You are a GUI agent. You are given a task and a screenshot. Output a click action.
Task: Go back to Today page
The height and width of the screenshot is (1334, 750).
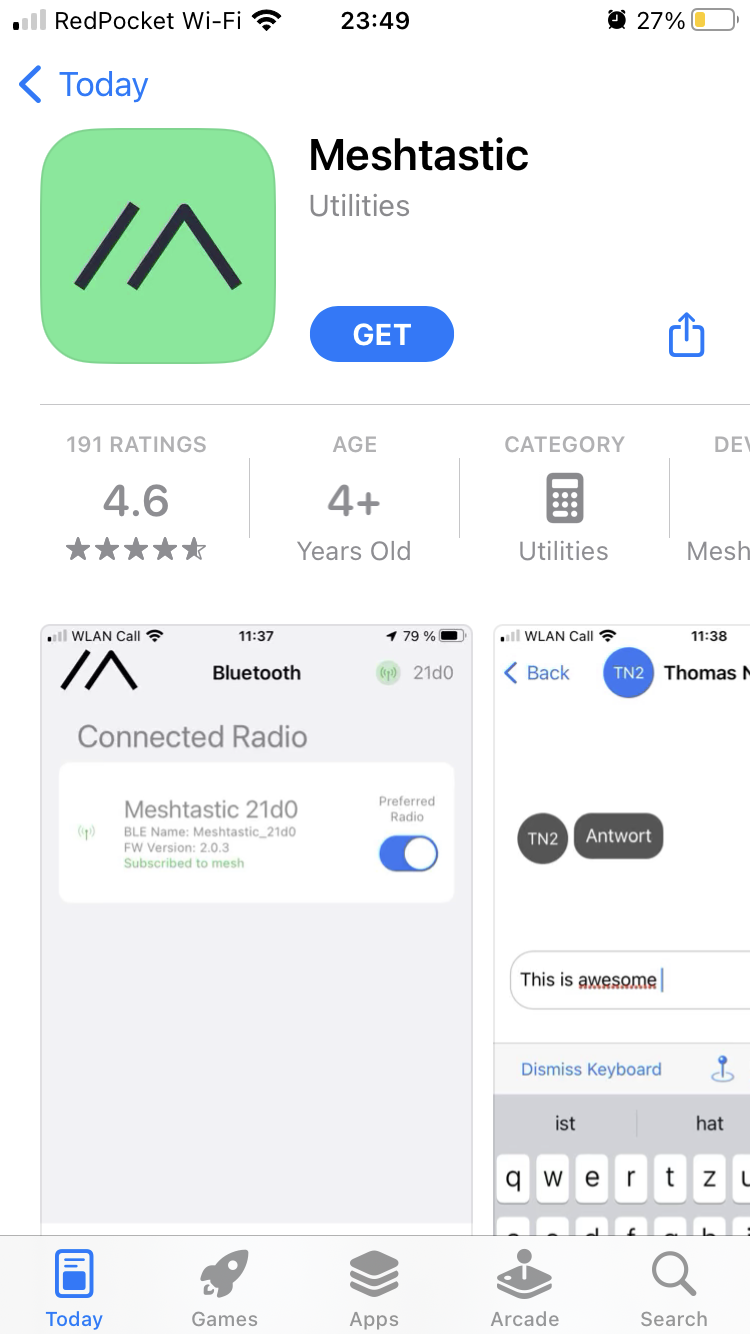[84, 85]
